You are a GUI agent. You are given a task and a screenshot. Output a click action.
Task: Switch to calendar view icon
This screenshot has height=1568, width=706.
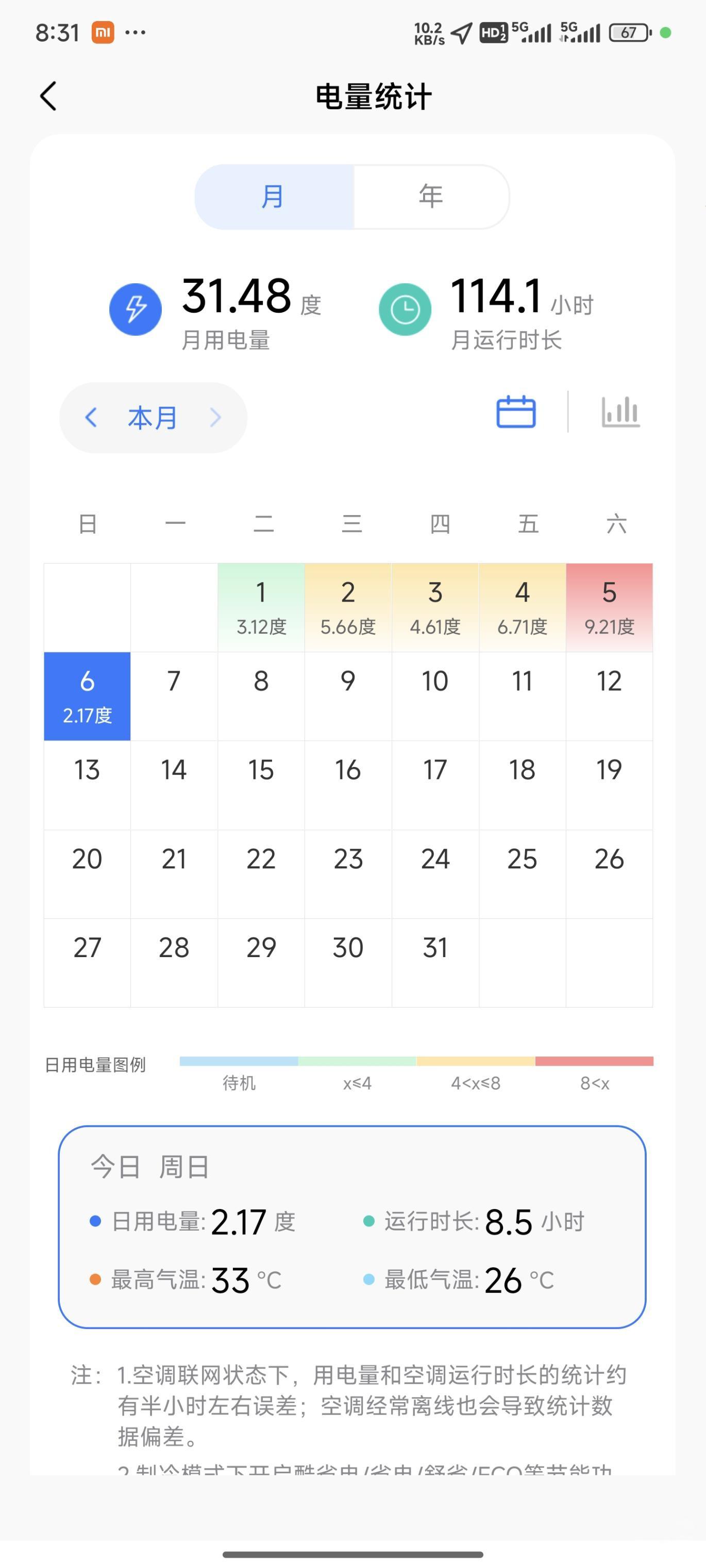click(x=516, y=412)
